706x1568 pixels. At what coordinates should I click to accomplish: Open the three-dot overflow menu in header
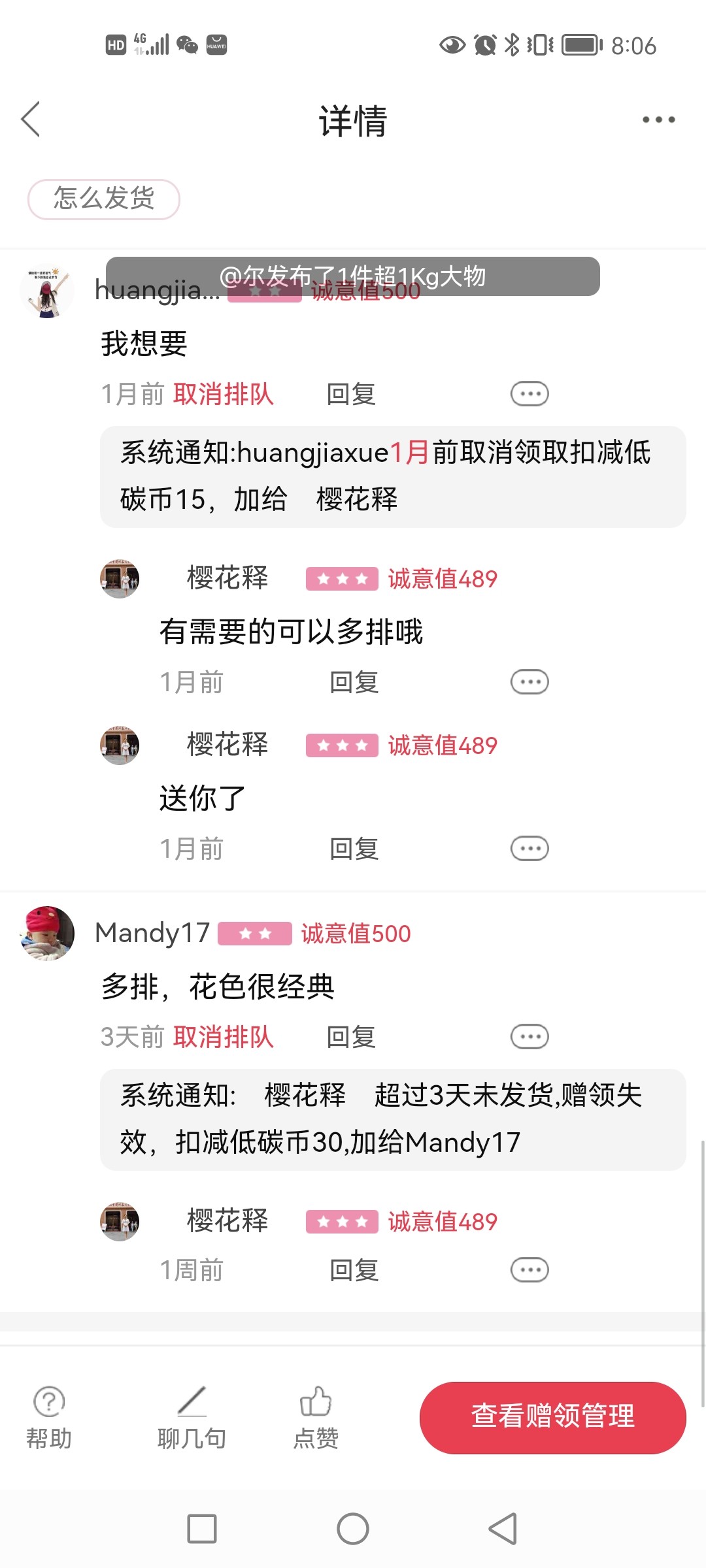(x=658, y=120)
